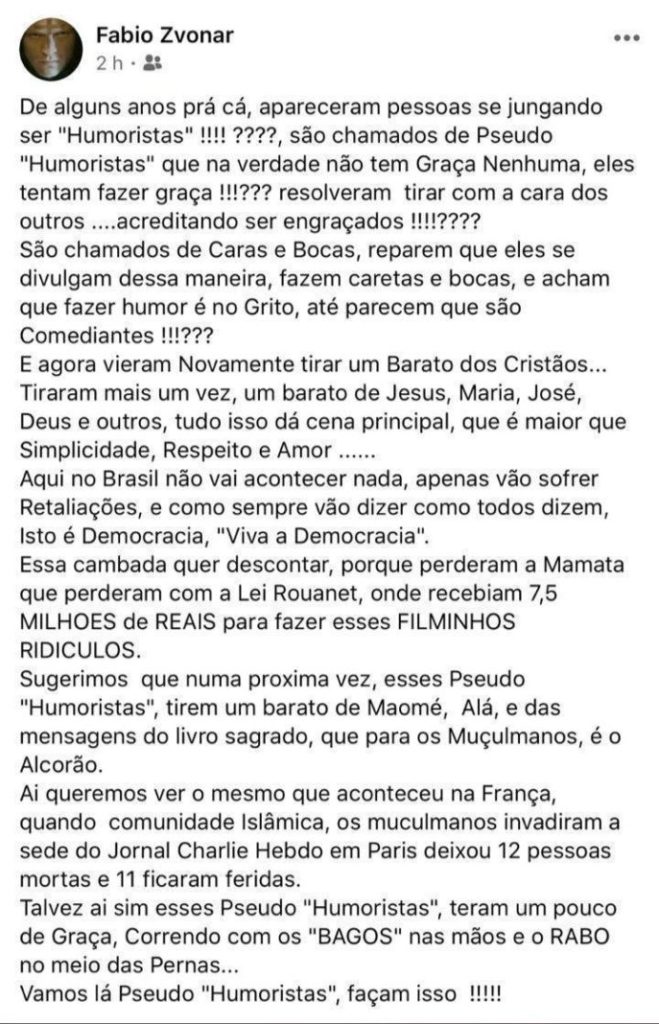View post audience via friends icon
The height and width of the screenshot is (1024, 659).
[152, 63]
